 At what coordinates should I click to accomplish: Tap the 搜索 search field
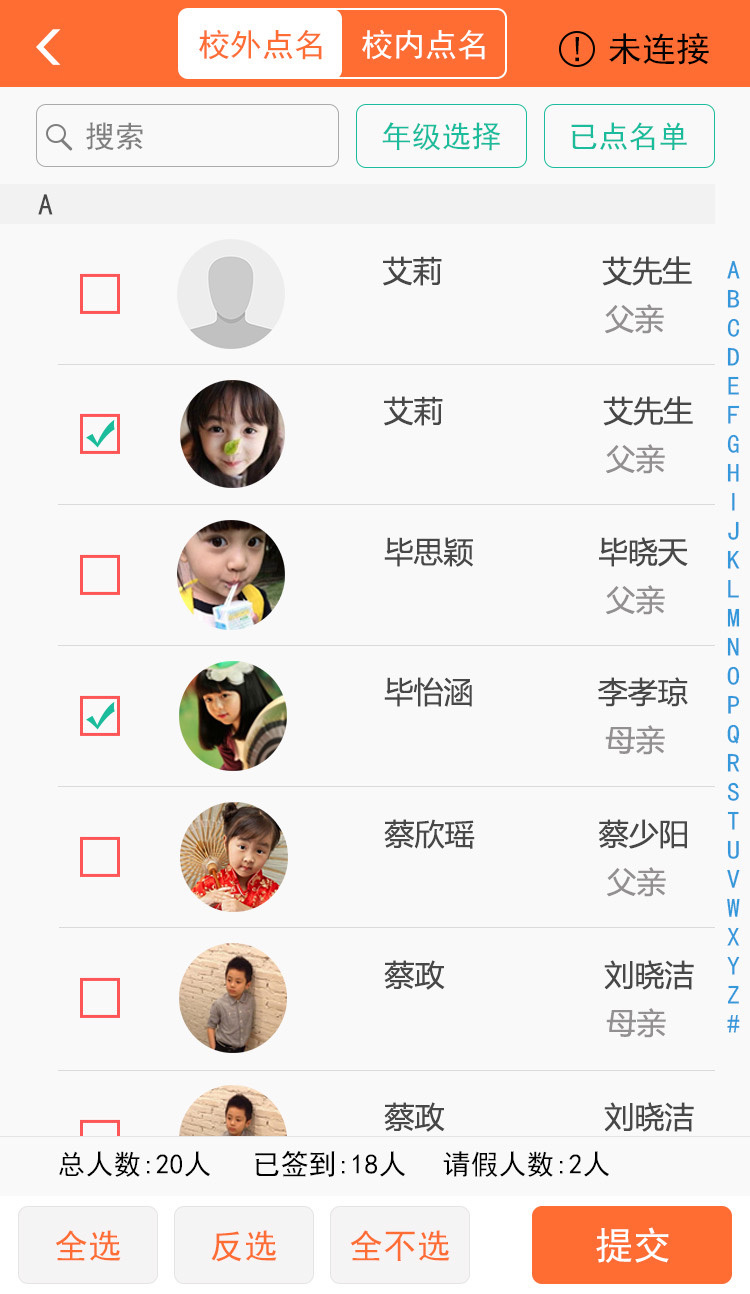(x=188, y=136)
